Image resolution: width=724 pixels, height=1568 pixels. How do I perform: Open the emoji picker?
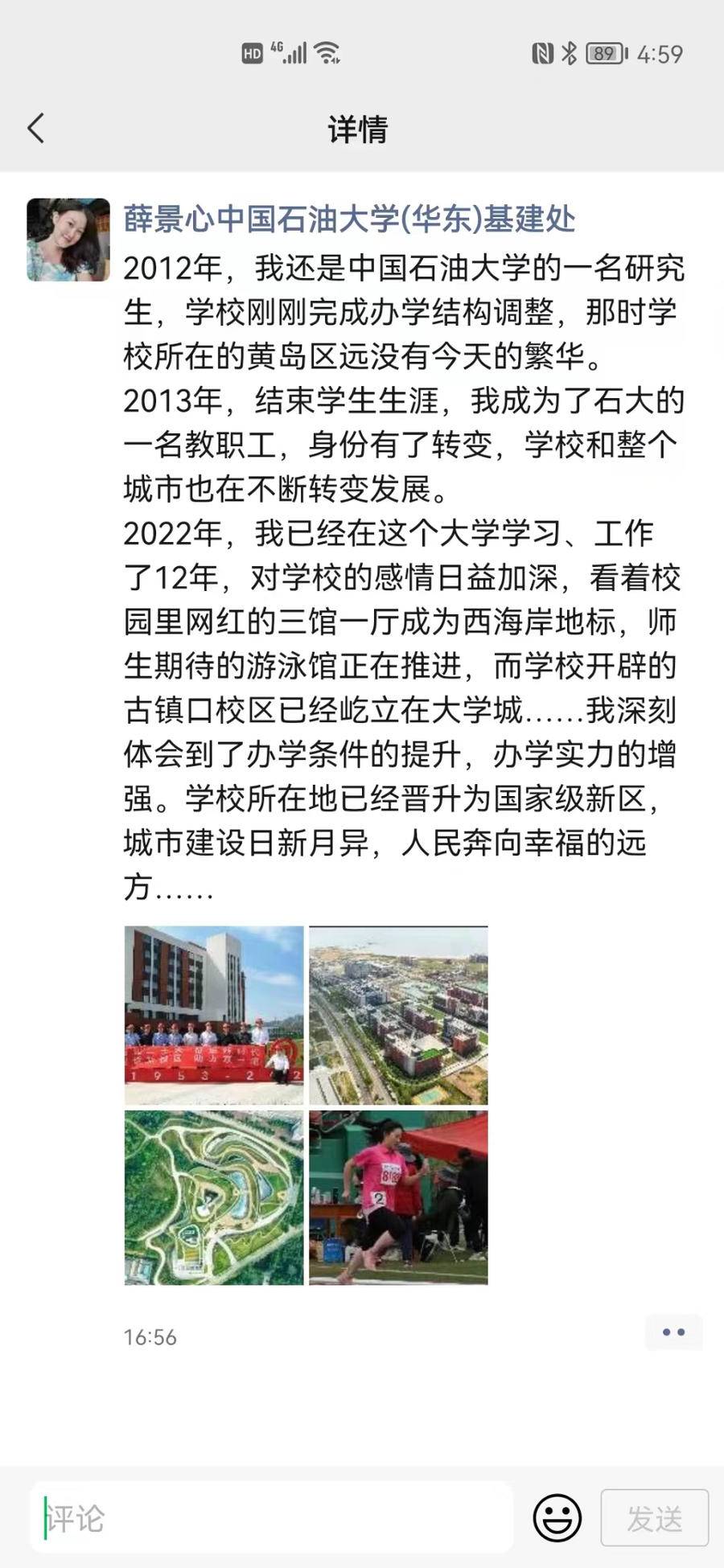click(x=557, y=1518)
